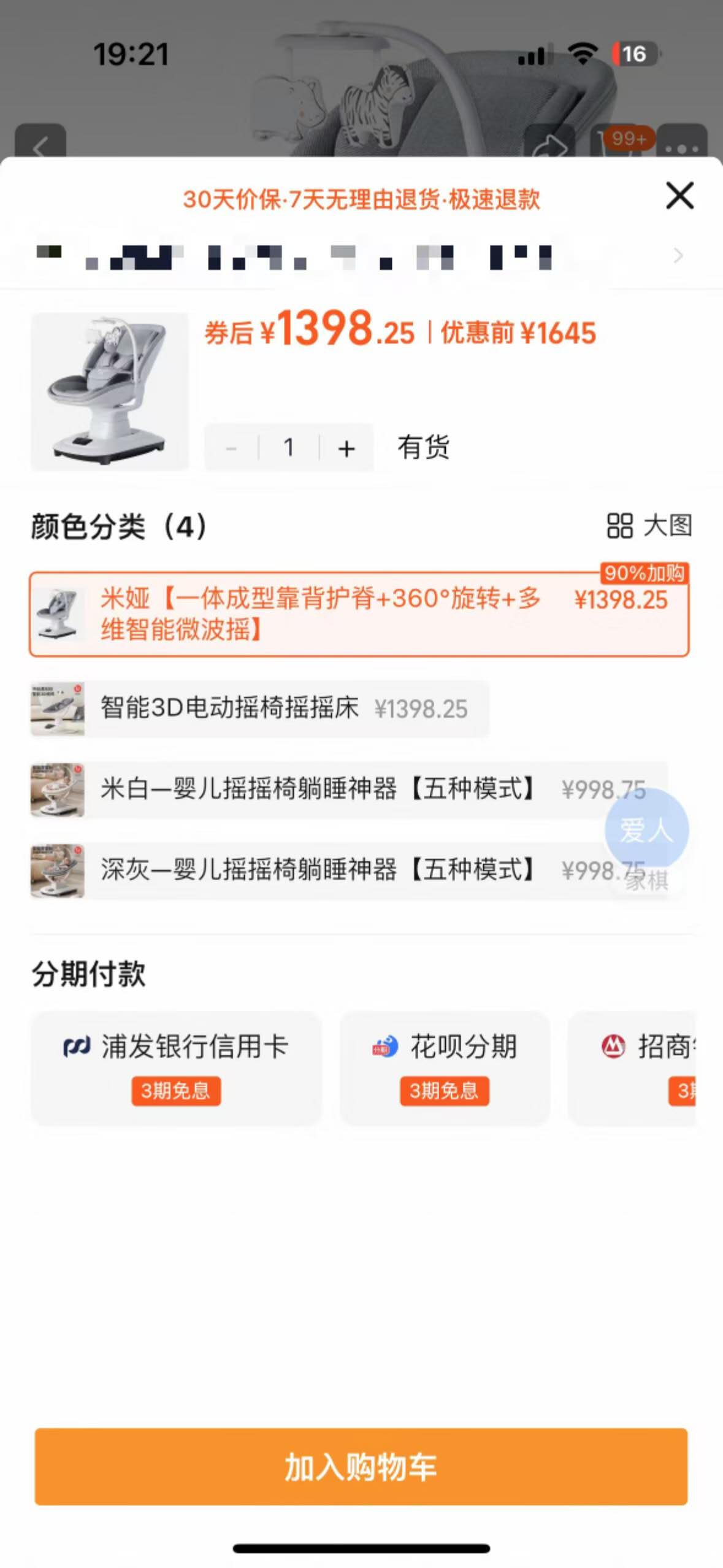Close the product options sheet
Screen dimensions: 723x1568
679,196
